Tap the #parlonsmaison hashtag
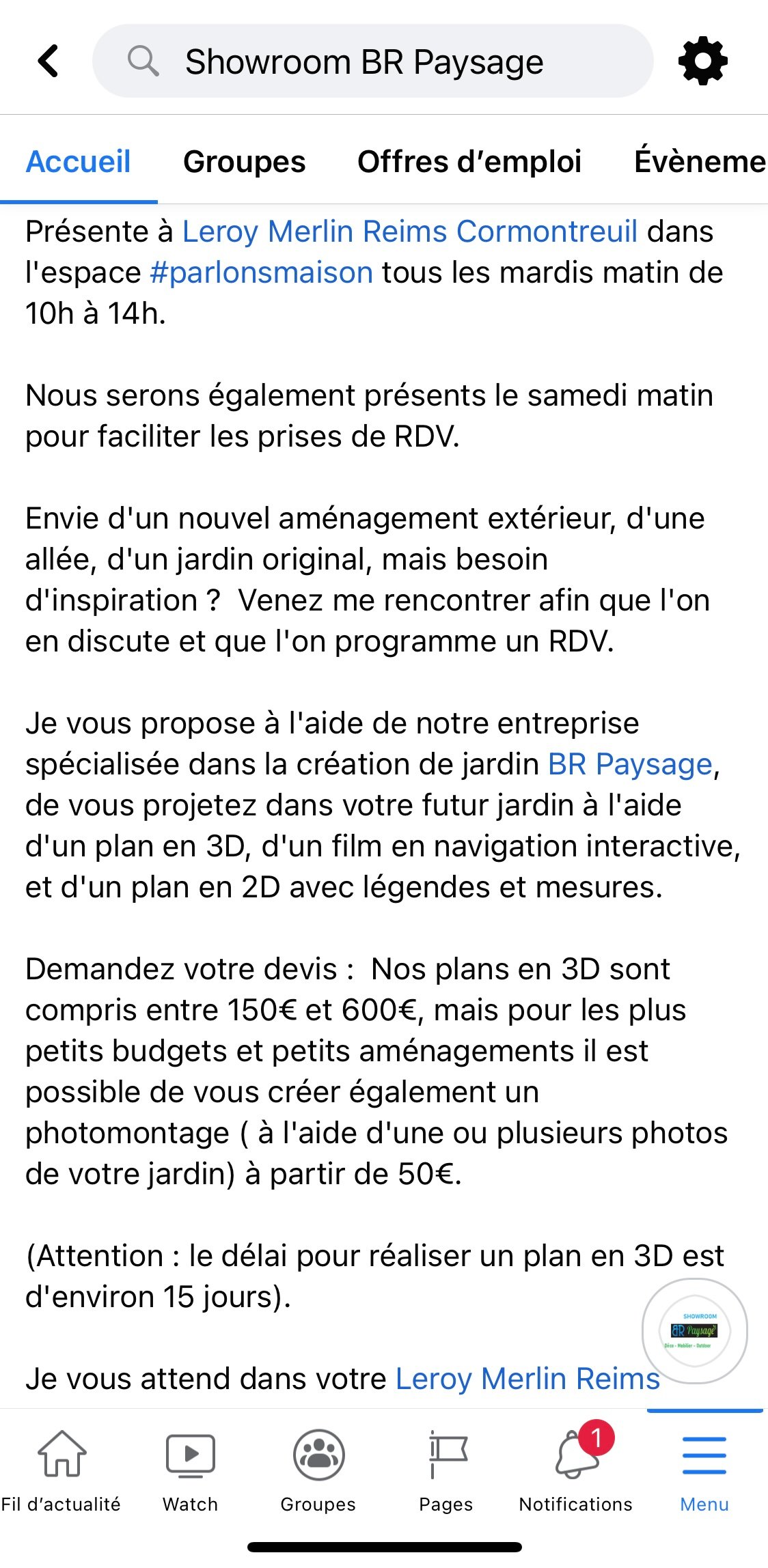 [x=262, y=272]
